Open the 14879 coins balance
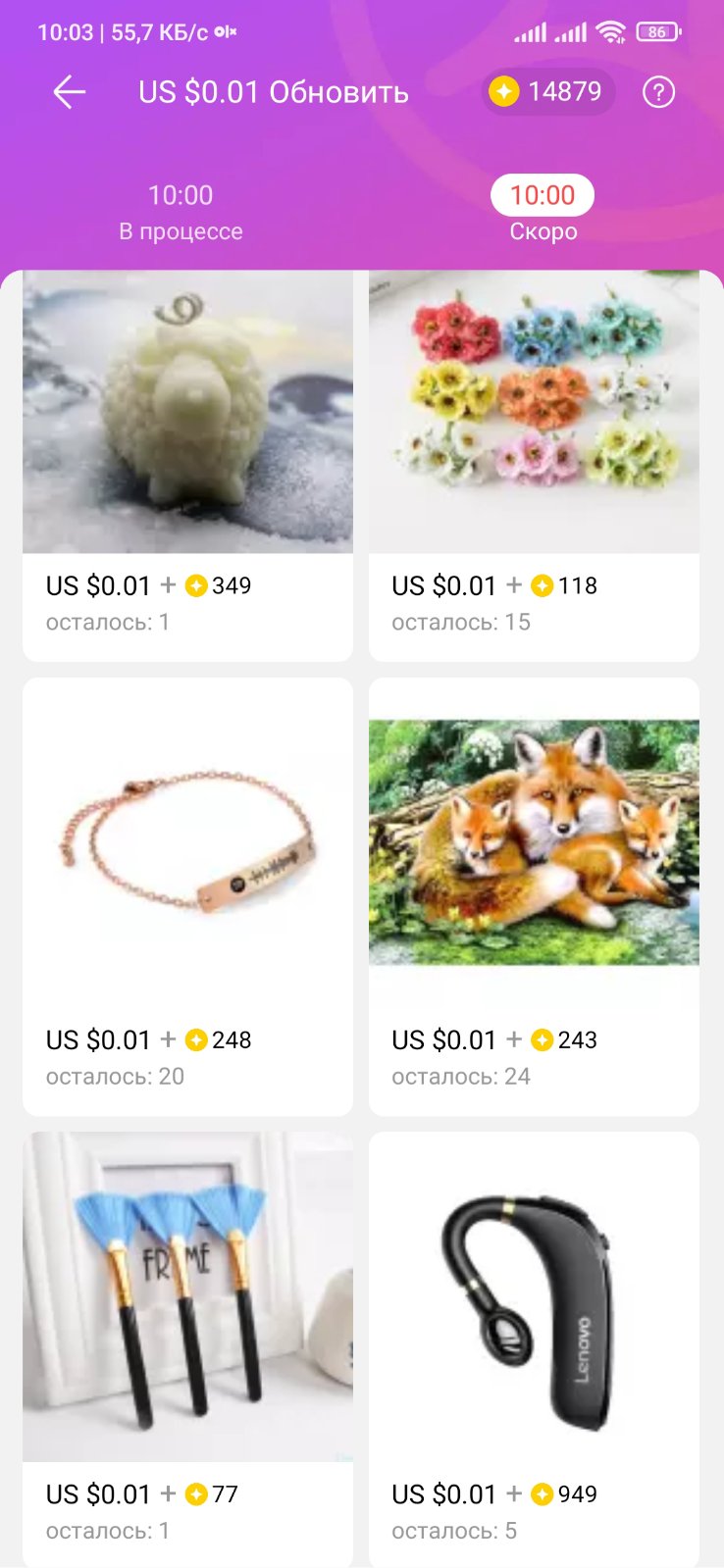Viewport: 724px width, 1568px height. (547, 92)
